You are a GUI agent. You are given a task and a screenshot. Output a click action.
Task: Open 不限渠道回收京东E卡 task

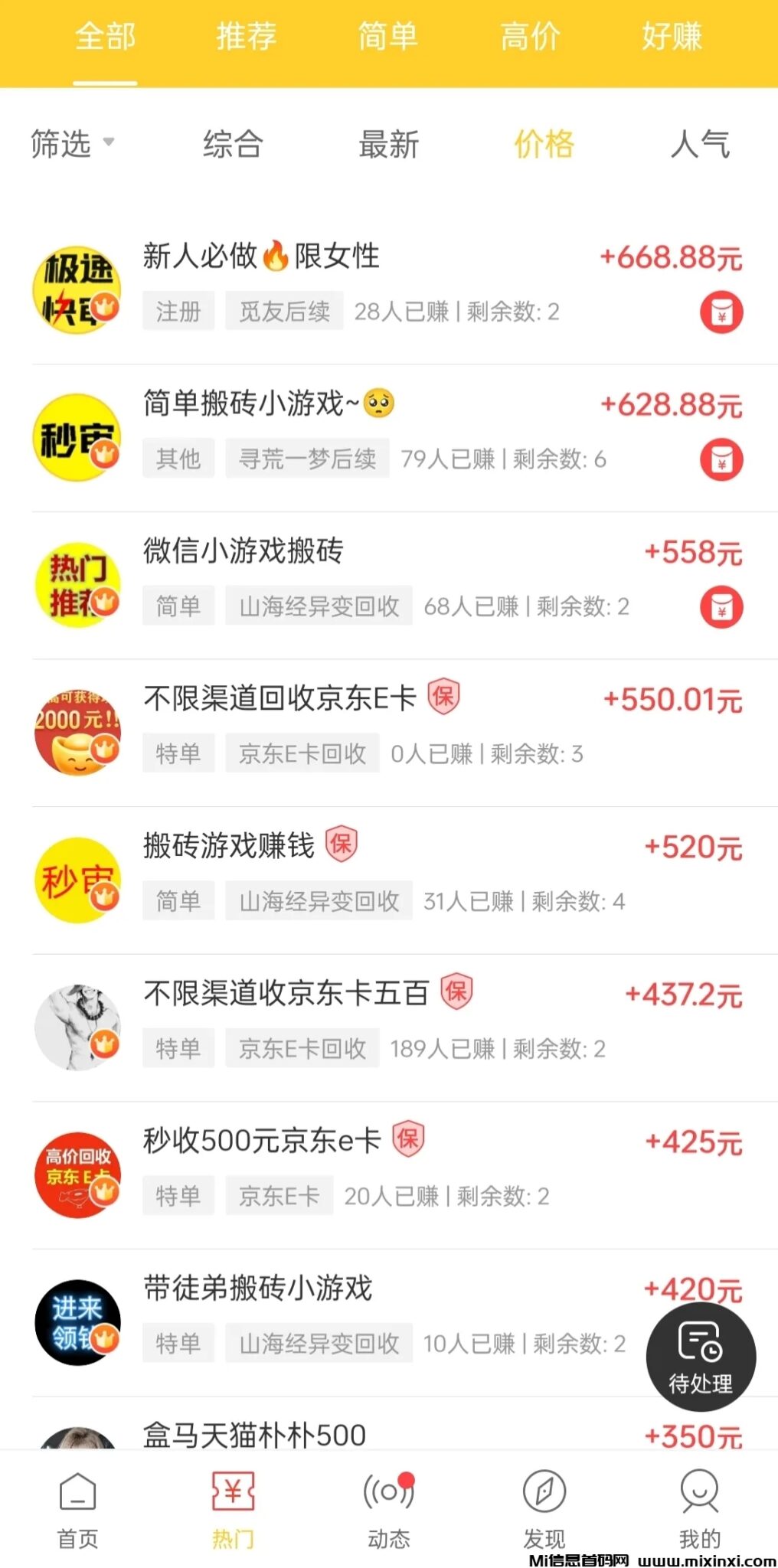(x=279, y=698)
